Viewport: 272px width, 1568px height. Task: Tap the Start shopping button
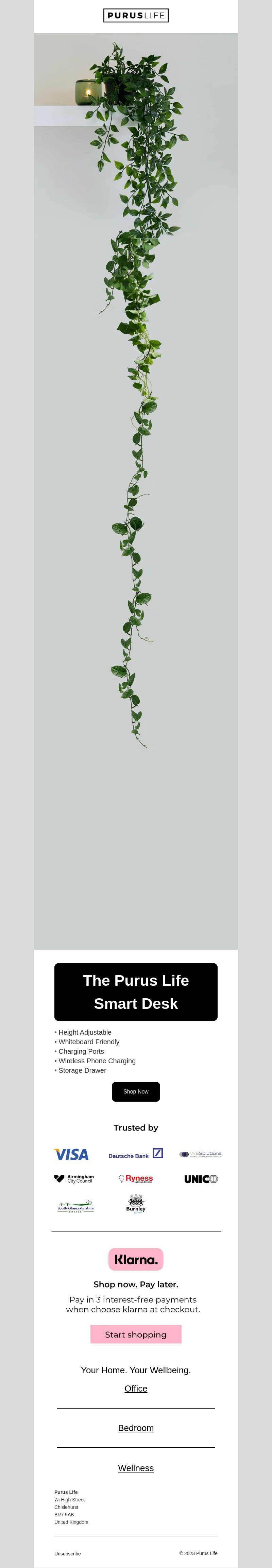pos(136,1334)
